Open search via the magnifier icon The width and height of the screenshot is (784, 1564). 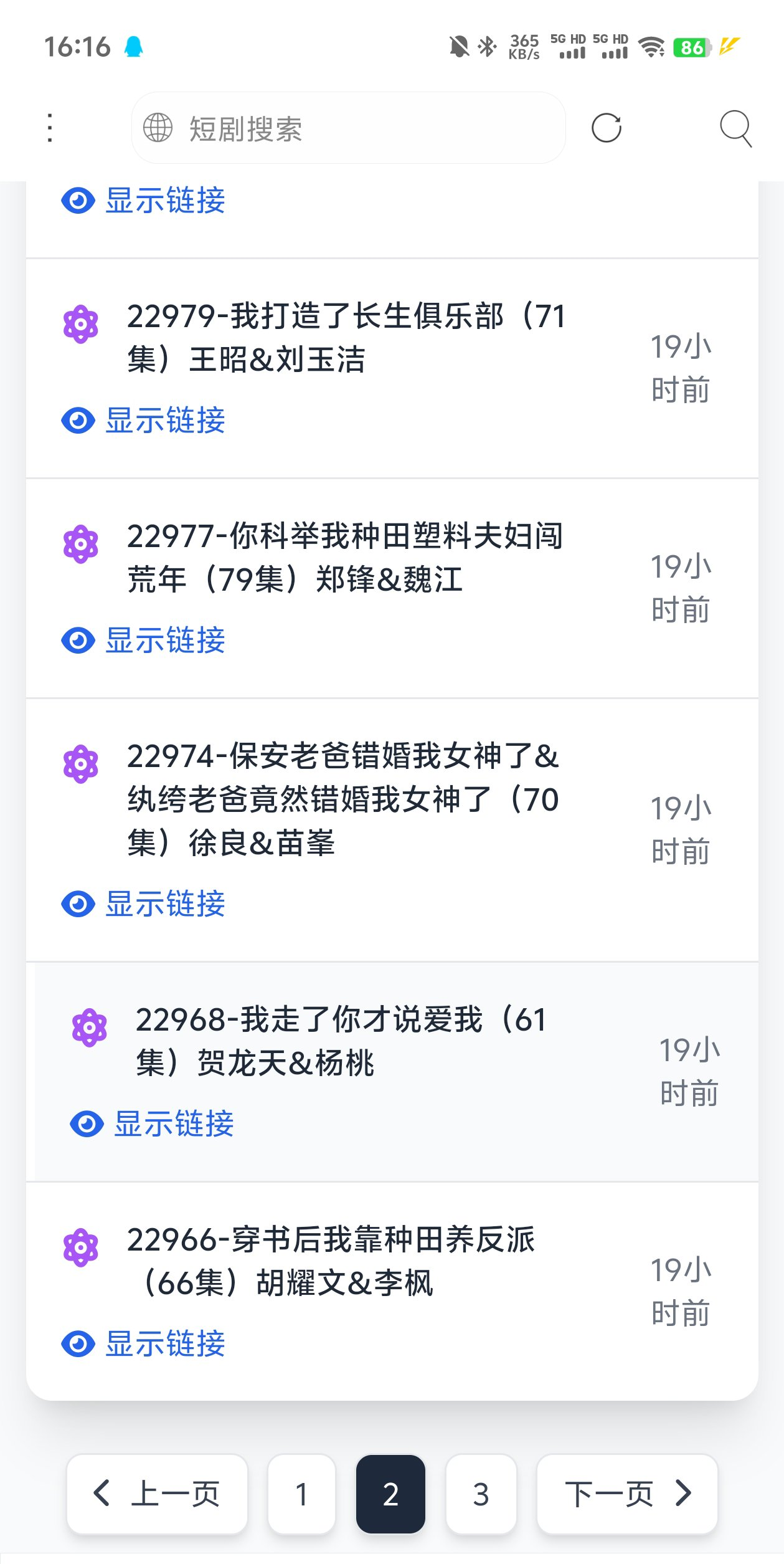(737, 128)
